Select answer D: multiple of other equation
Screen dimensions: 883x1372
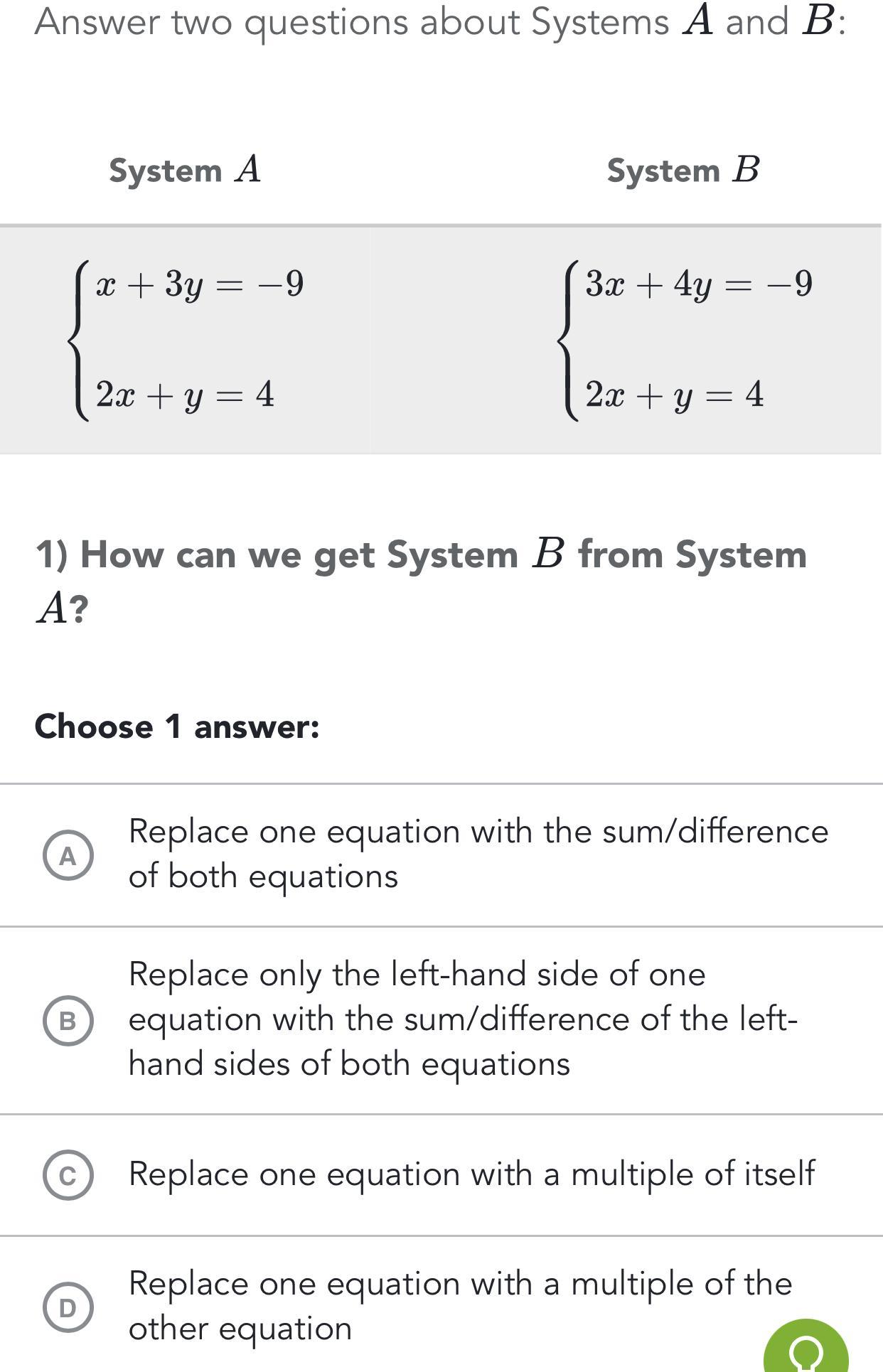pos(68,1307)
